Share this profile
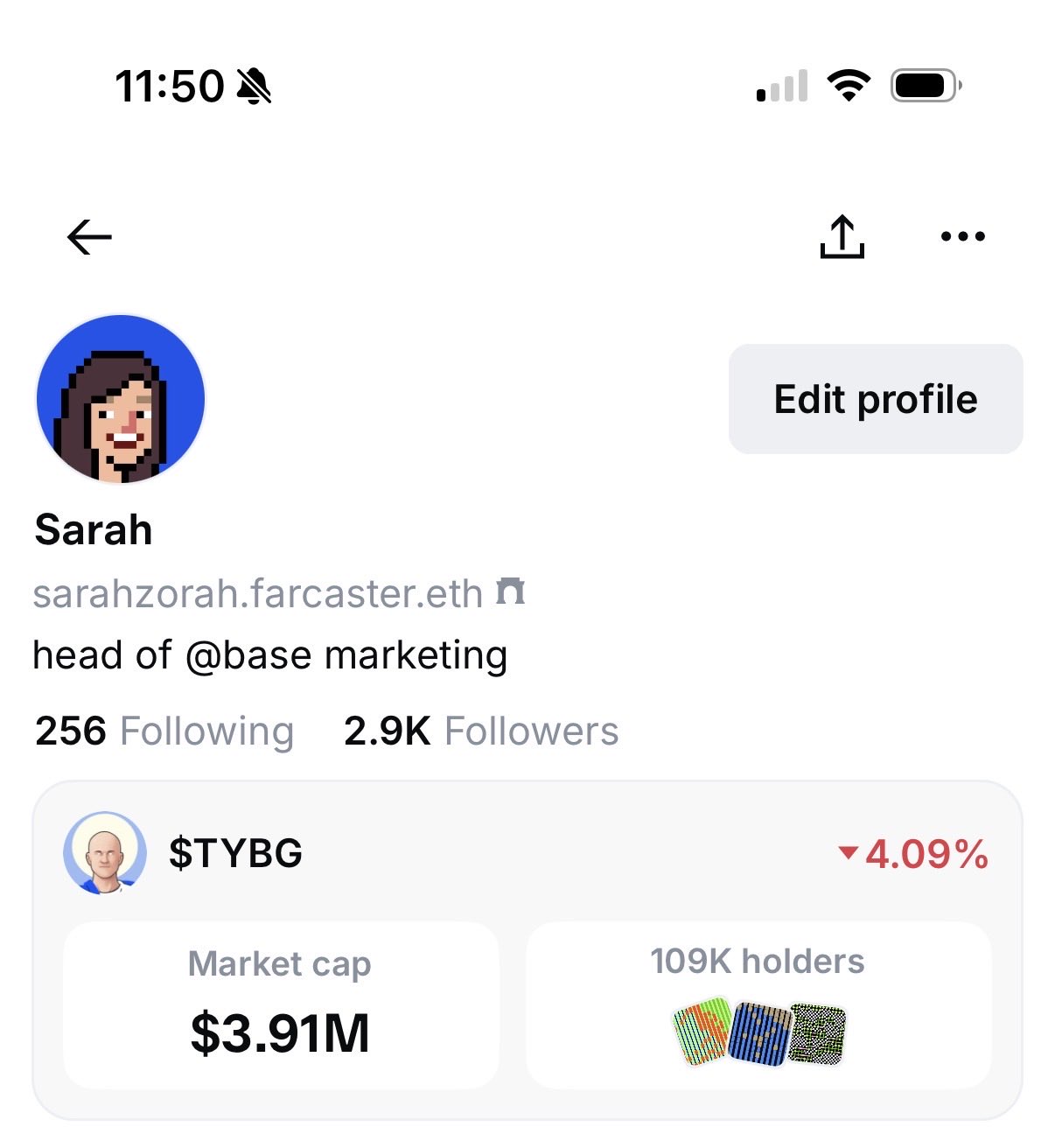This screenshot has height=1148, width=1055. tap(842, 237)
